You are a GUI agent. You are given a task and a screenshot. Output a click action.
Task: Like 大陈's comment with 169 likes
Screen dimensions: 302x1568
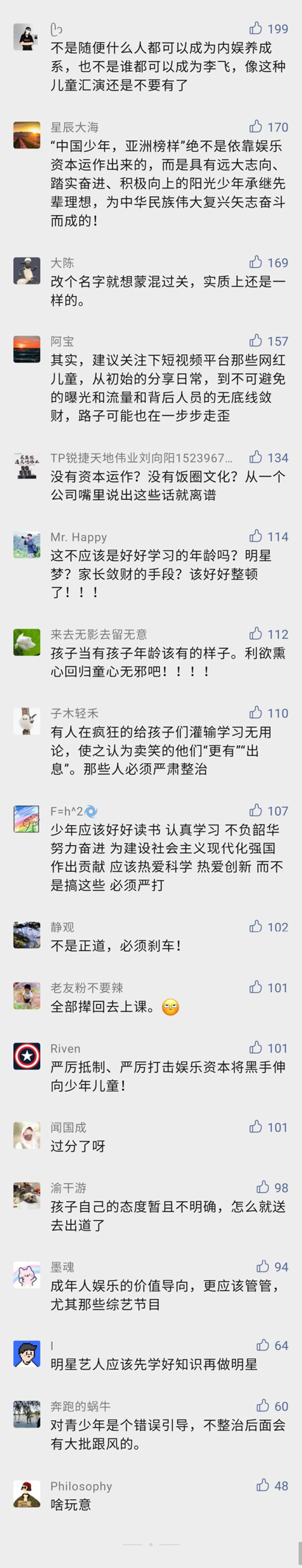[256, 263]
